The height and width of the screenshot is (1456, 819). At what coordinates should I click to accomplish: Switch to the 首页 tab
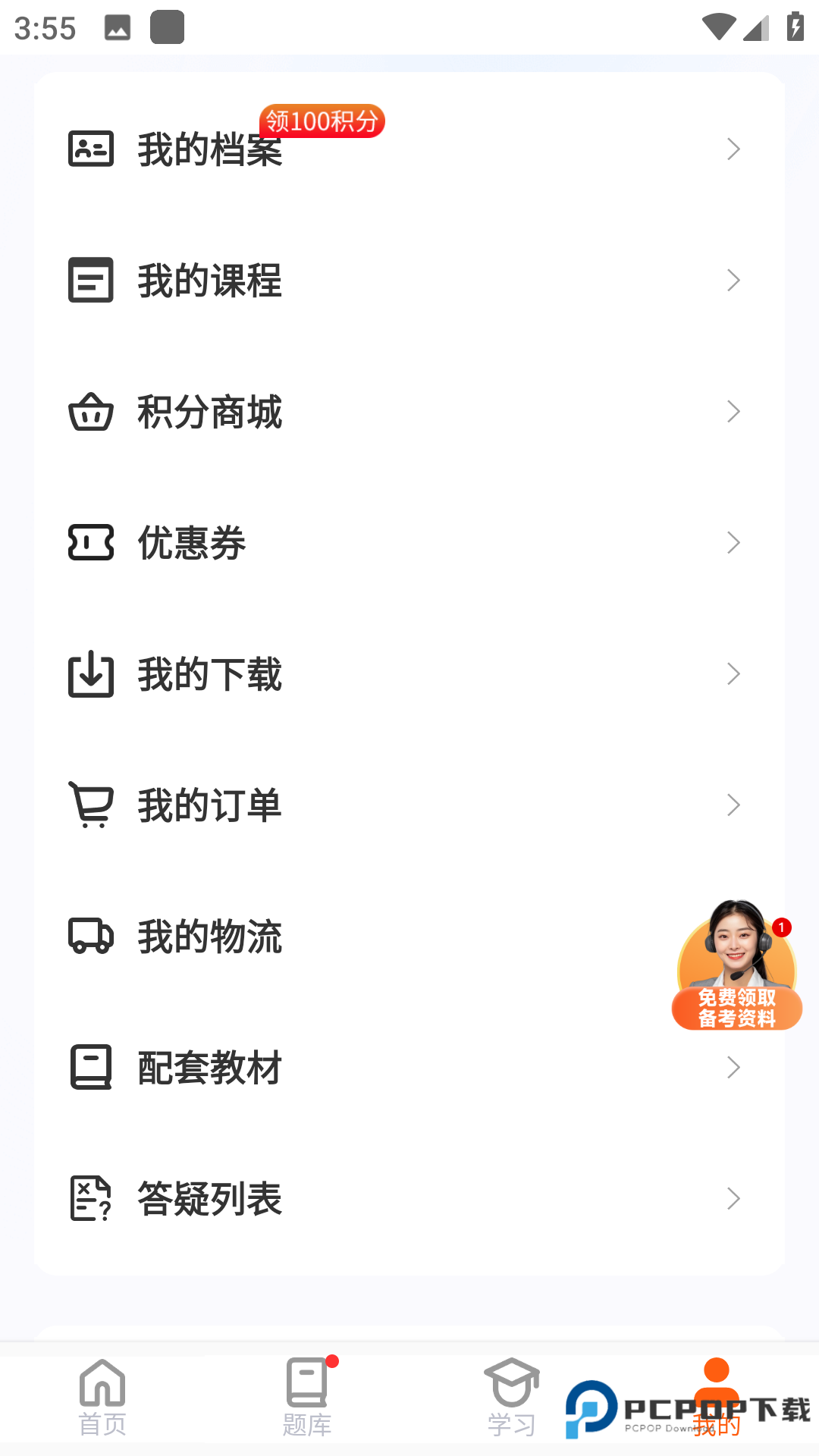coord(102,1399)
